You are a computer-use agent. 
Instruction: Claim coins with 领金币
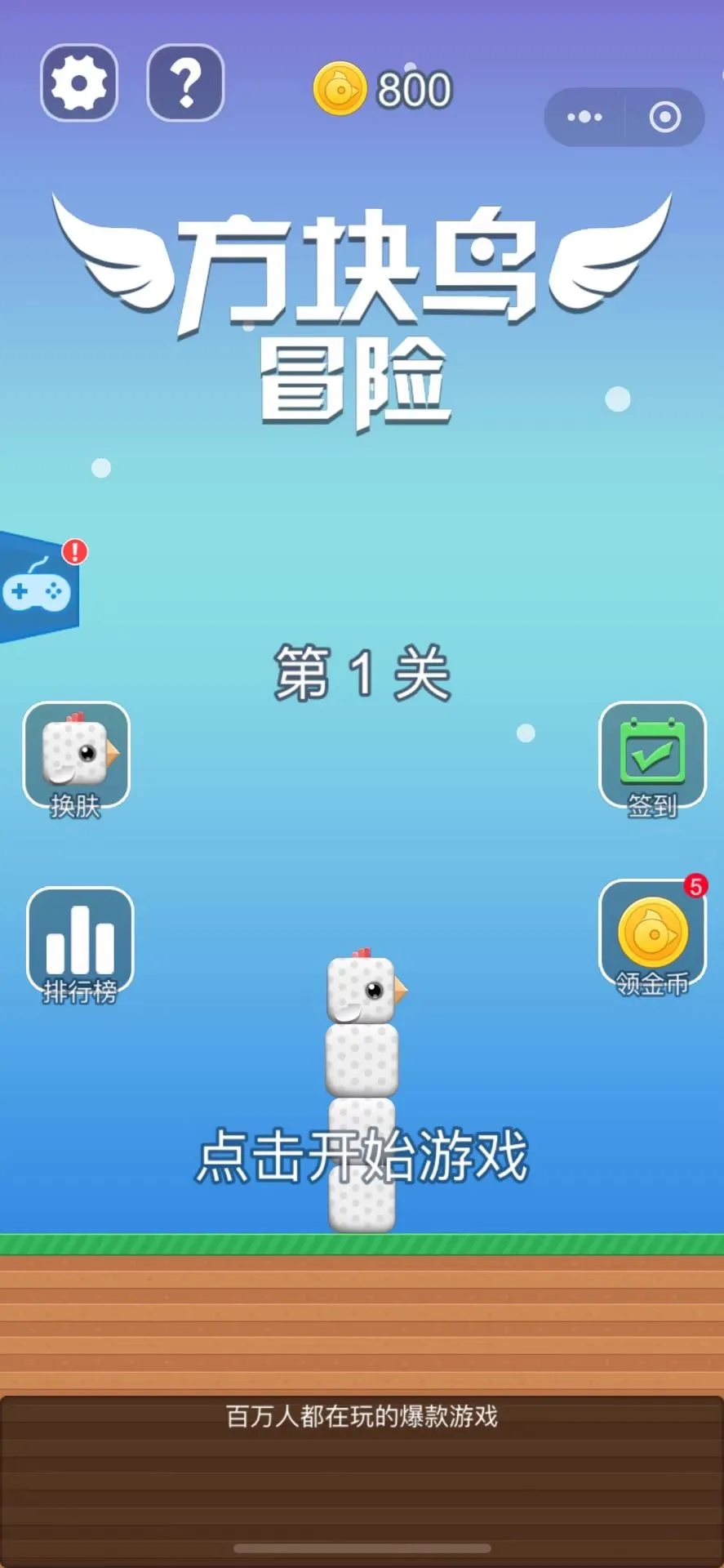652,937
